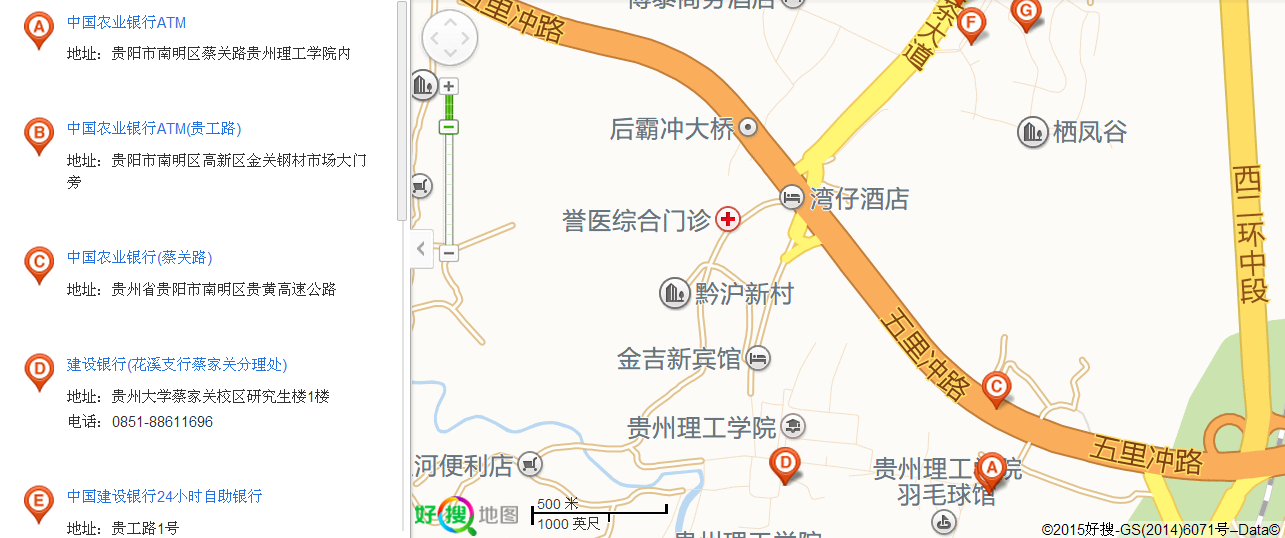The image size is (1285, 538).
Task: Select map marker D near 贵州理工学院
Action: click(785, 463)
